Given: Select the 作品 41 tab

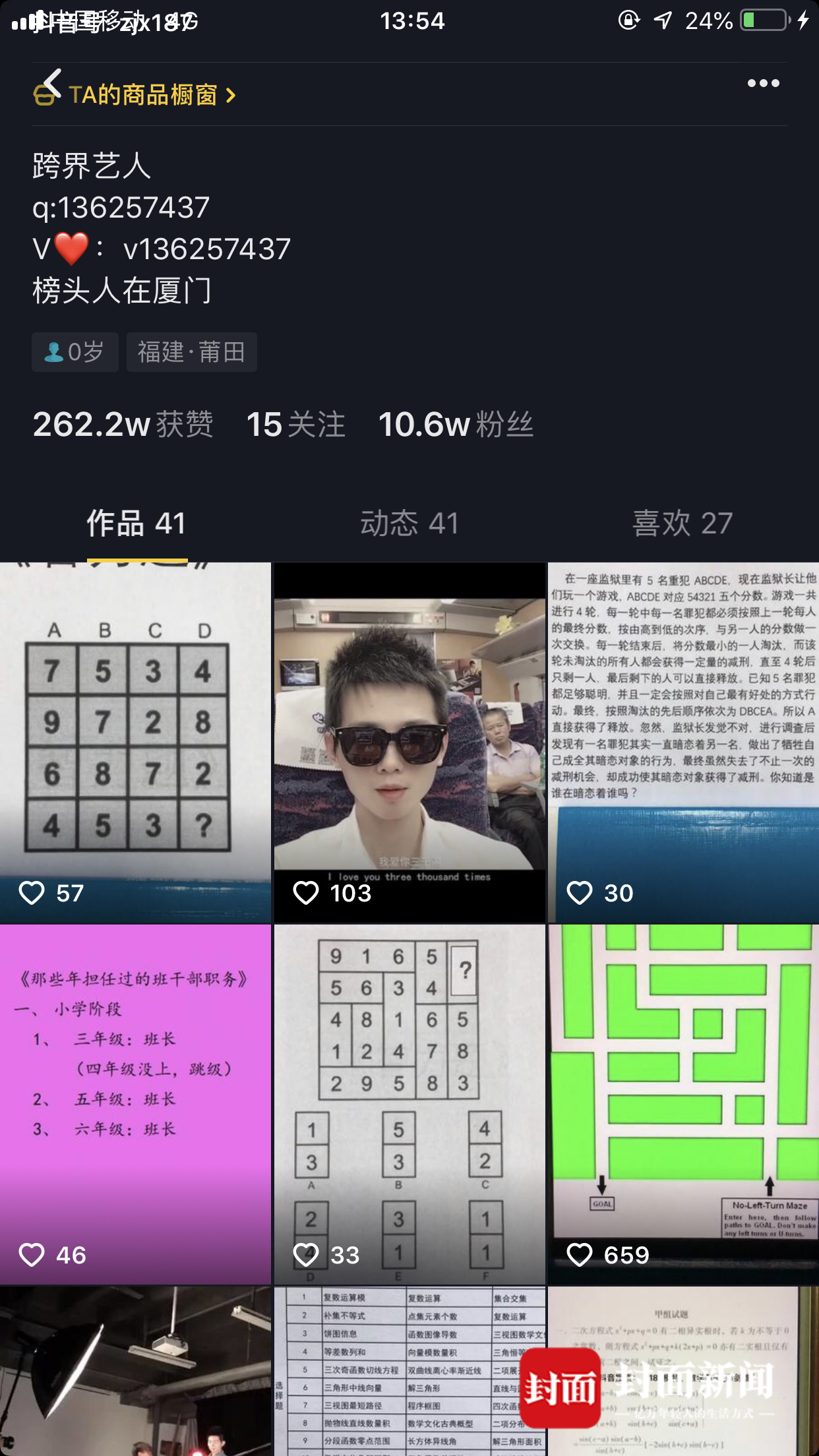Looking at the screenshot, I should tap(136, 523).
